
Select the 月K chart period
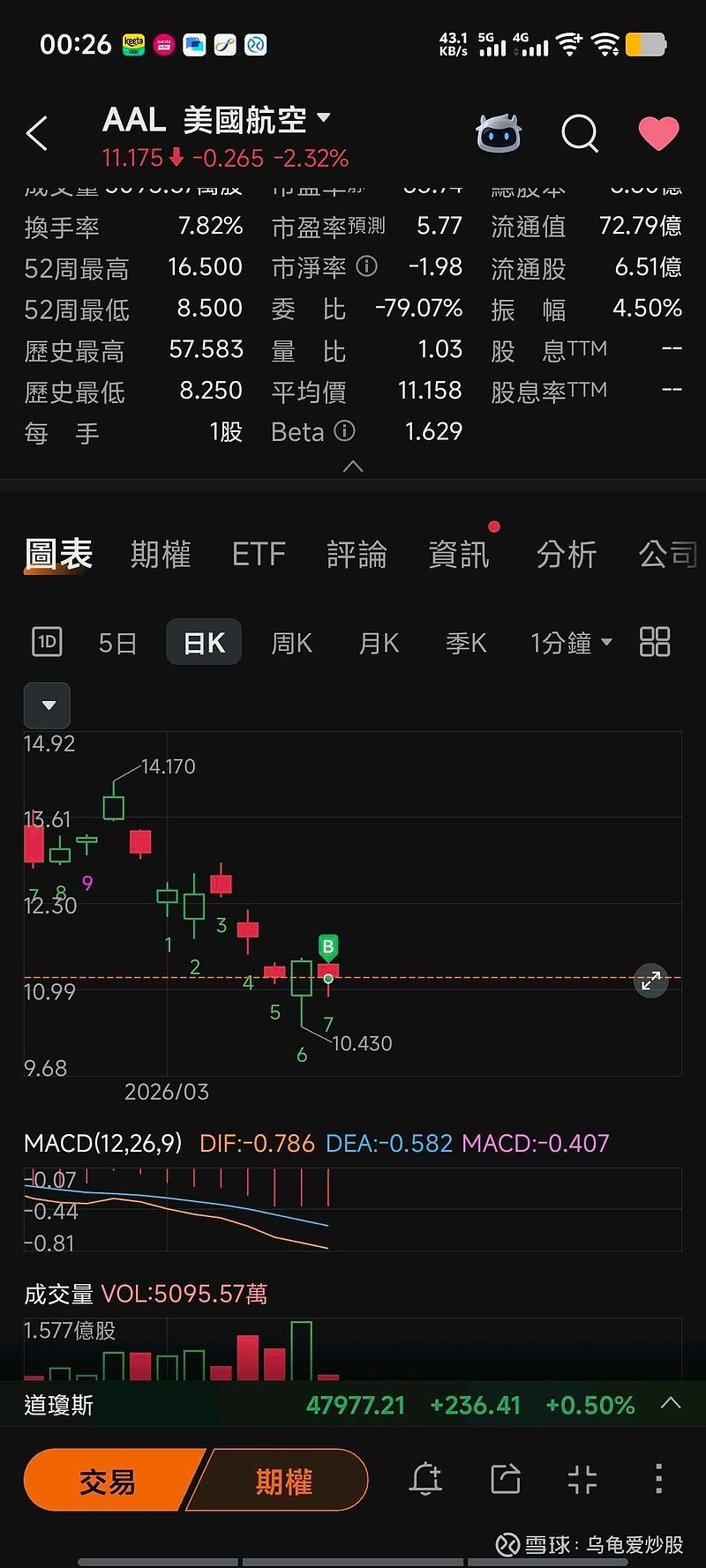pos(379,643)
